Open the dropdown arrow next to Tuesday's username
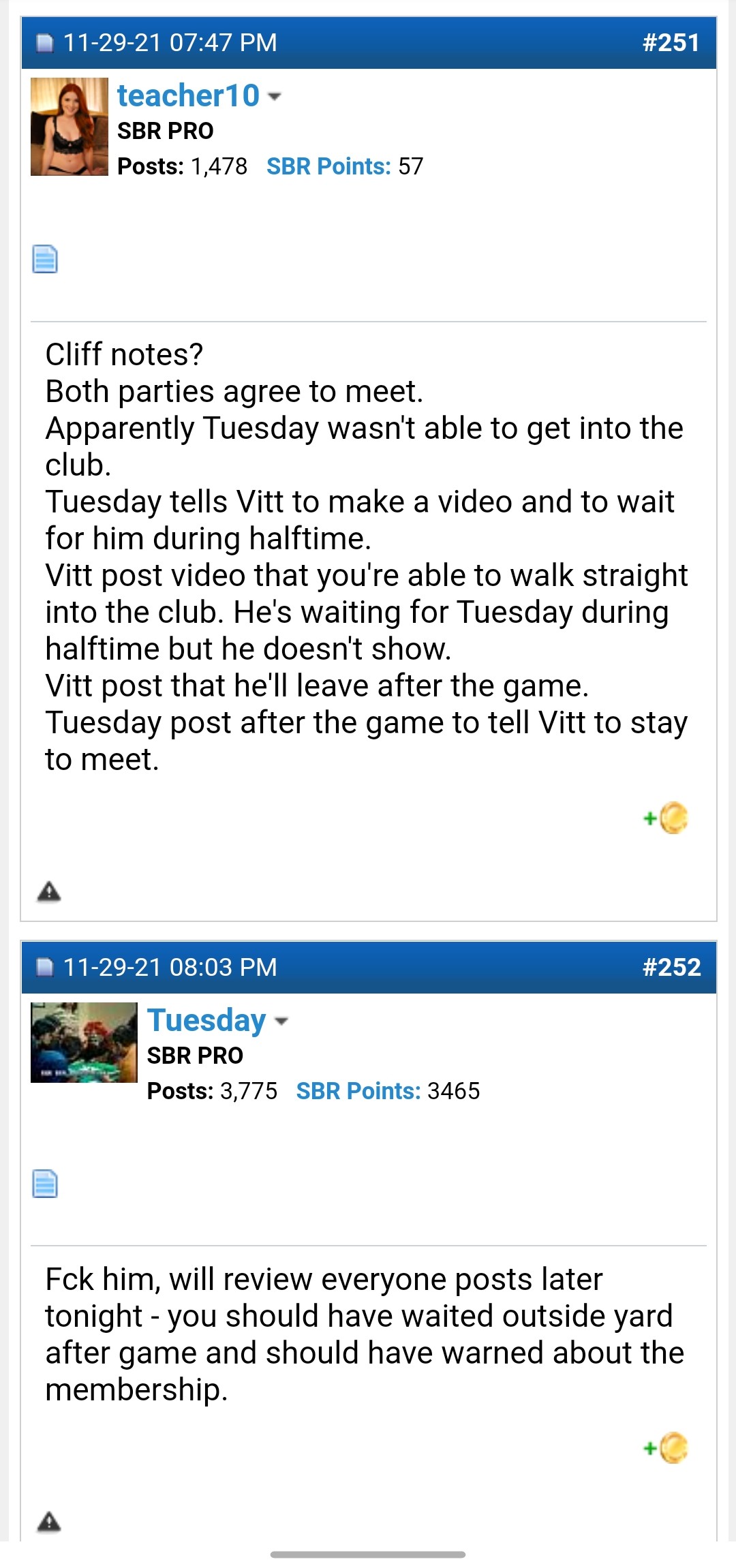 tap(281, 1021)
